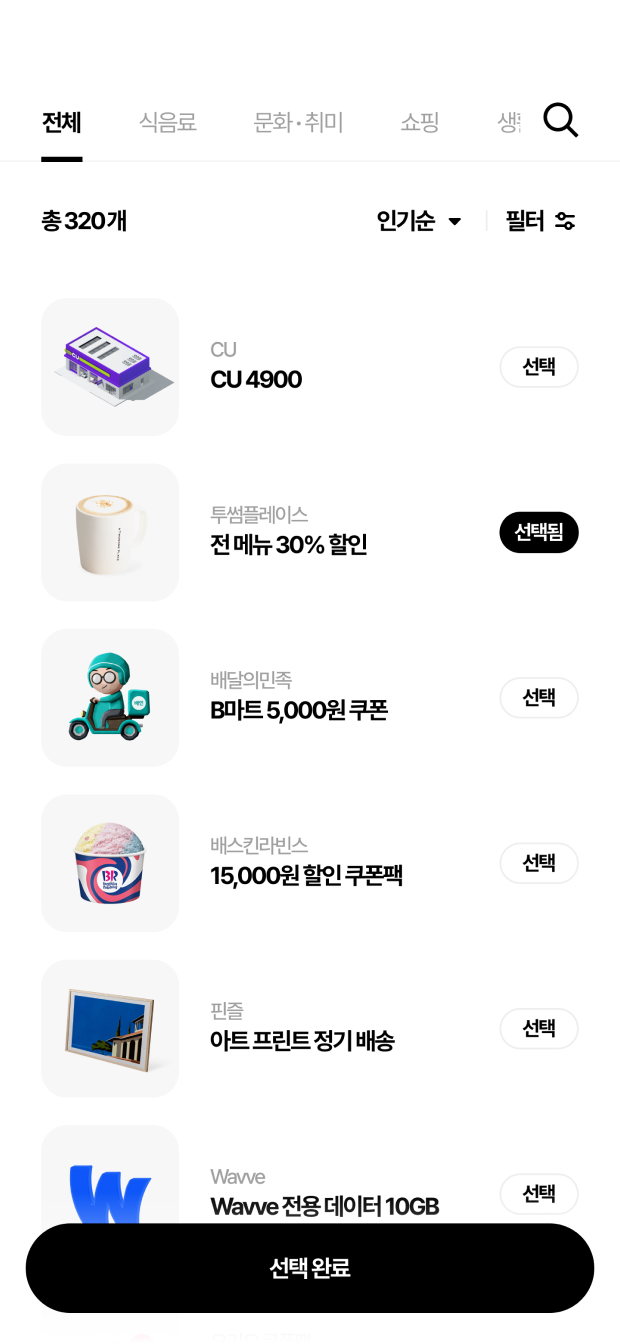
Task: Switch to the 문화·취미 tab
Action: pos(298,122)
